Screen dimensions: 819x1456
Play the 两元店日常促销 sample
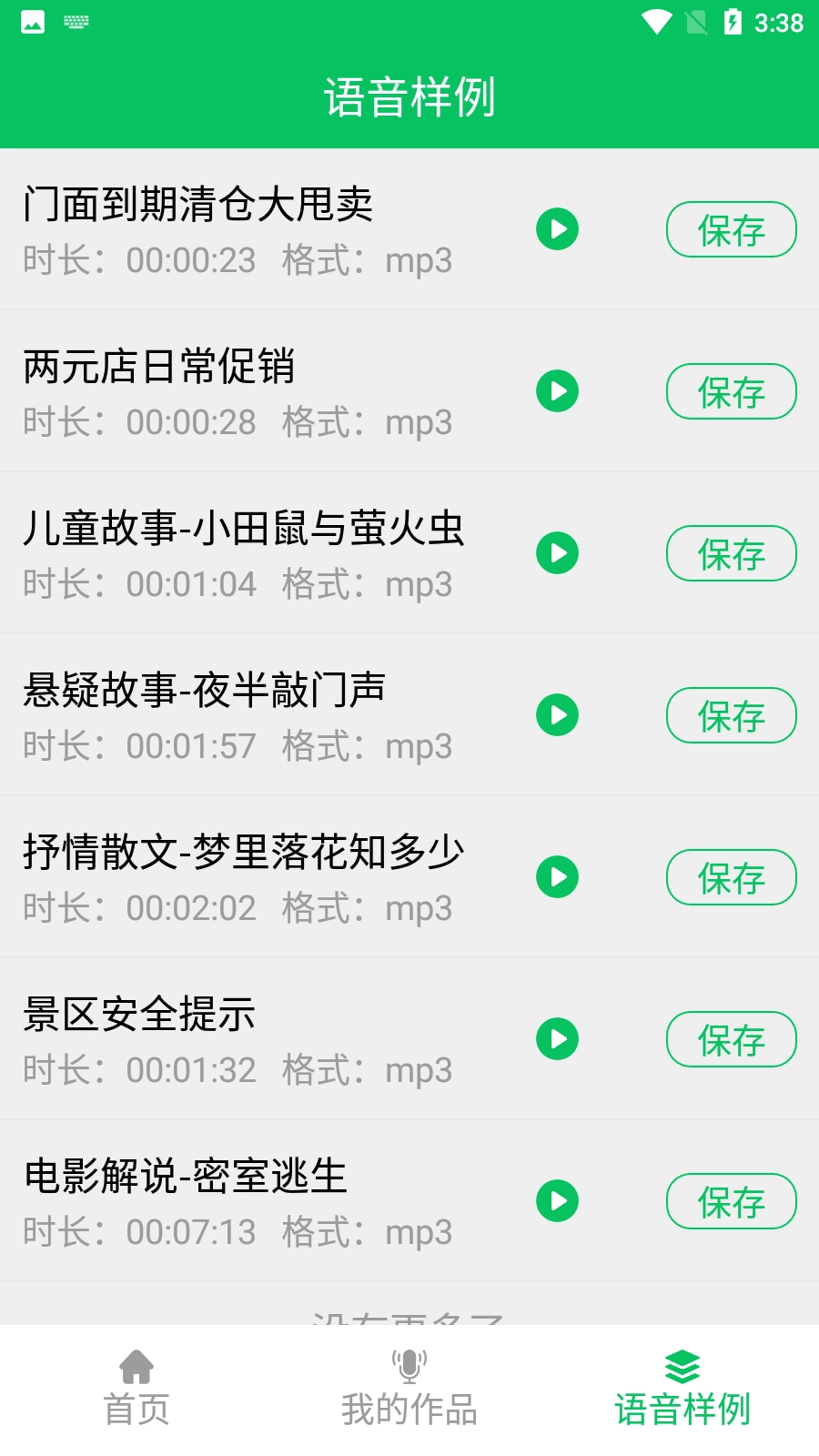(x=557, y=391)
